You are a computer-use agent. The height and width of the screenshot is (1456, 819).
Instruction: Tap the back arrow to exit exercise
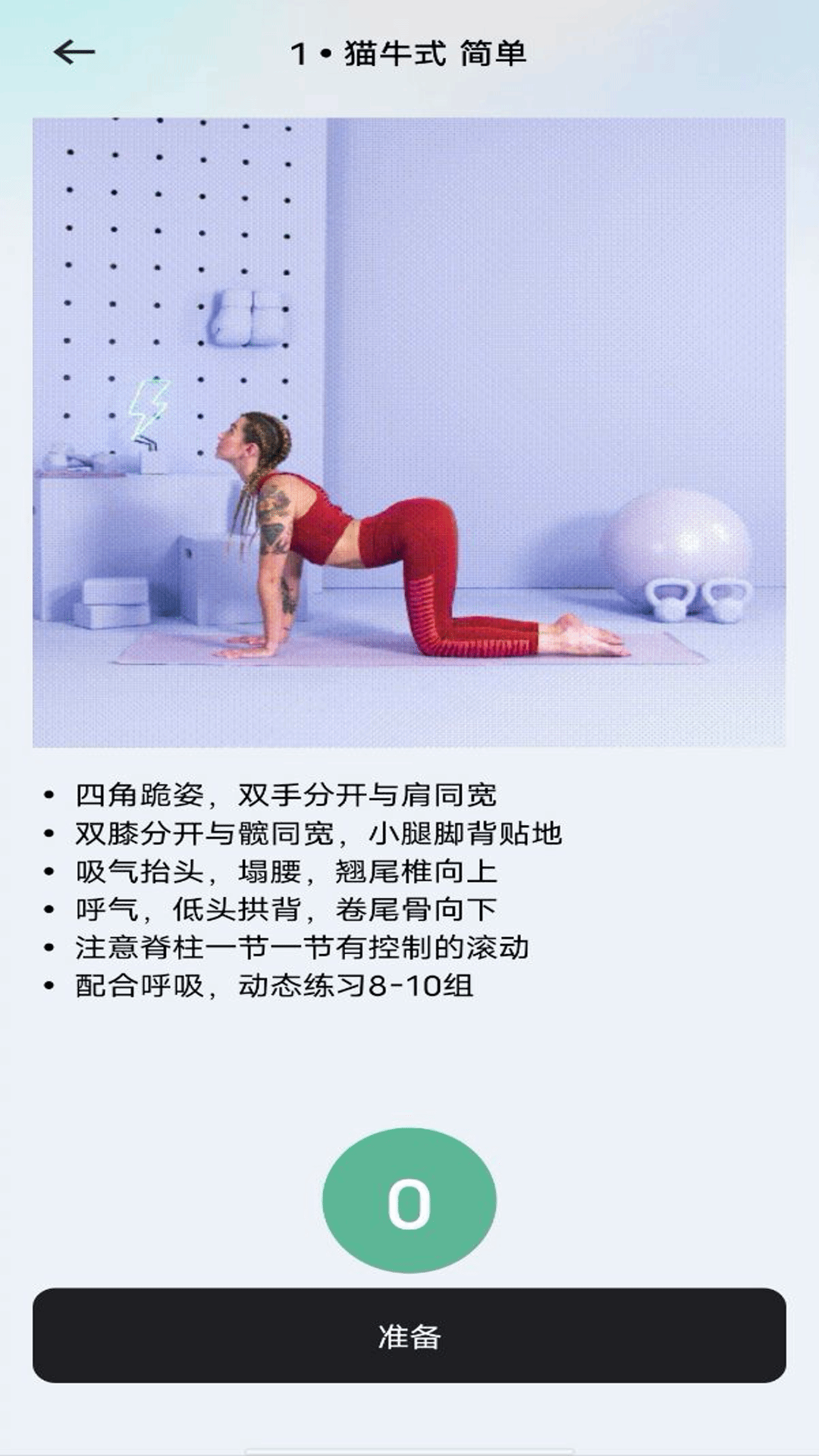(x=74, y=53)
